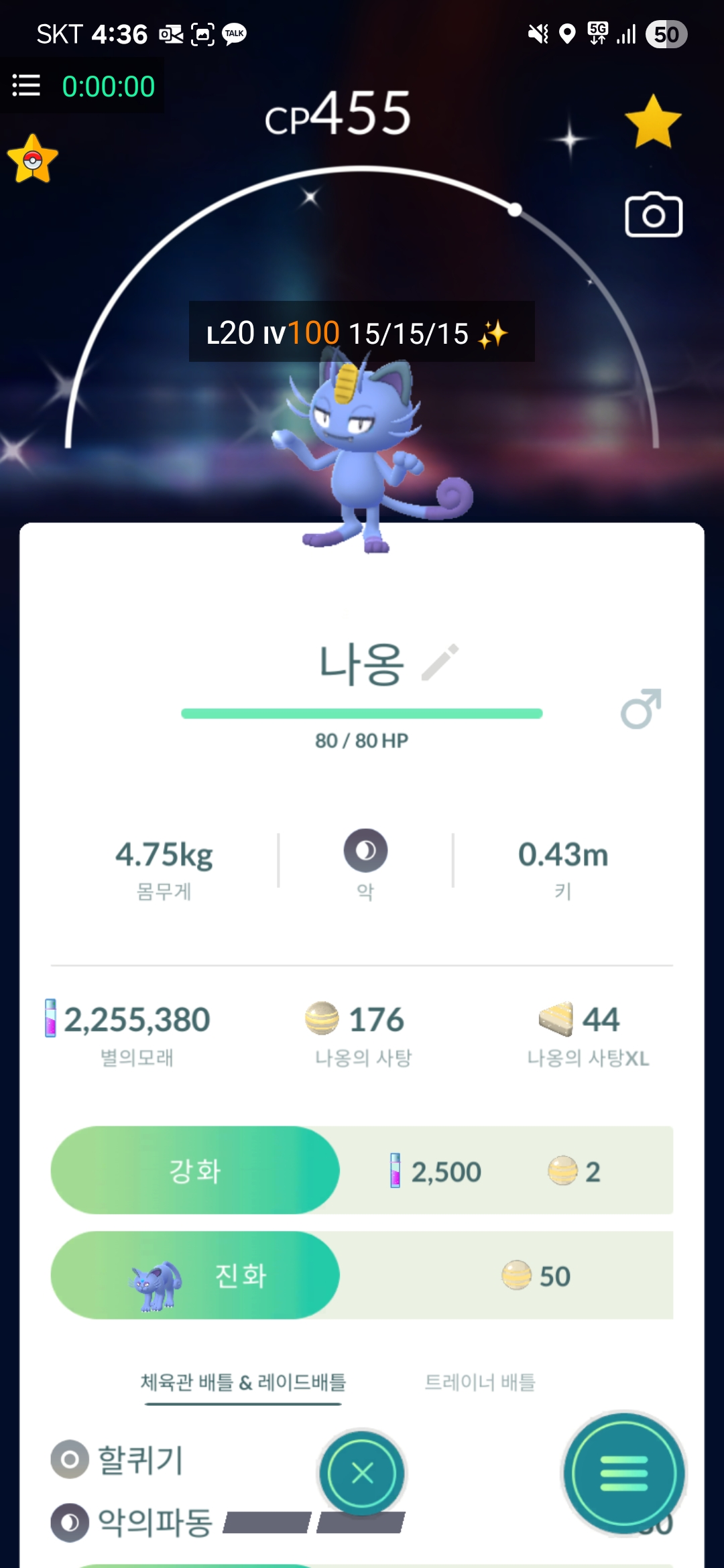Close the Pokémon details with X button
This screenshot has height=1568, width=724.
[362, 1473]
